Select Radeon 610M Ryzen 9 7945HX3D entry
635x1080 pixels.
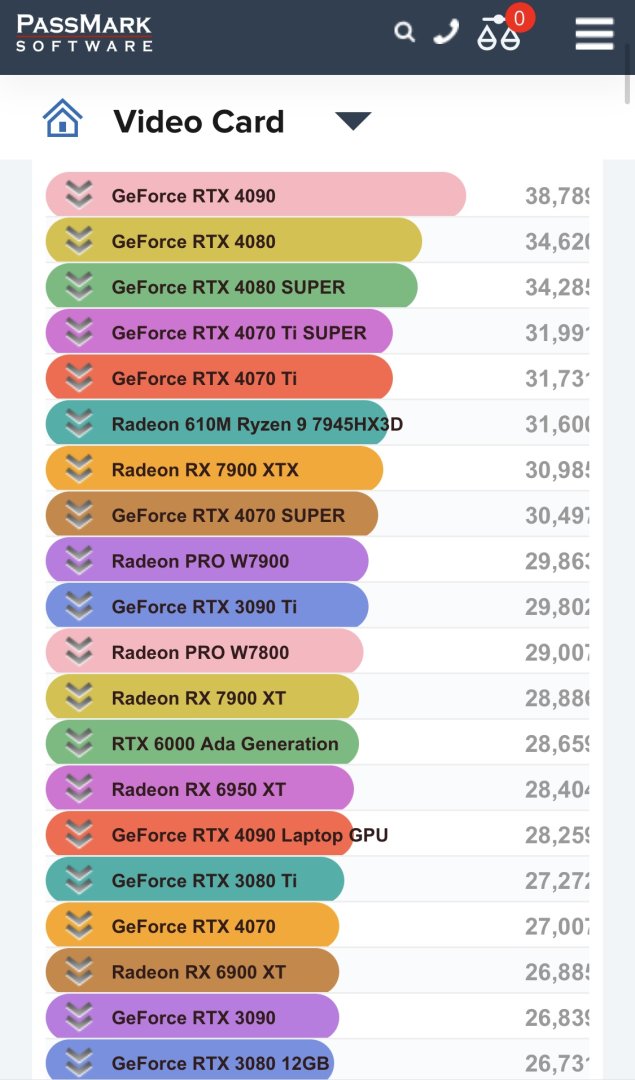tap(256, 424)
